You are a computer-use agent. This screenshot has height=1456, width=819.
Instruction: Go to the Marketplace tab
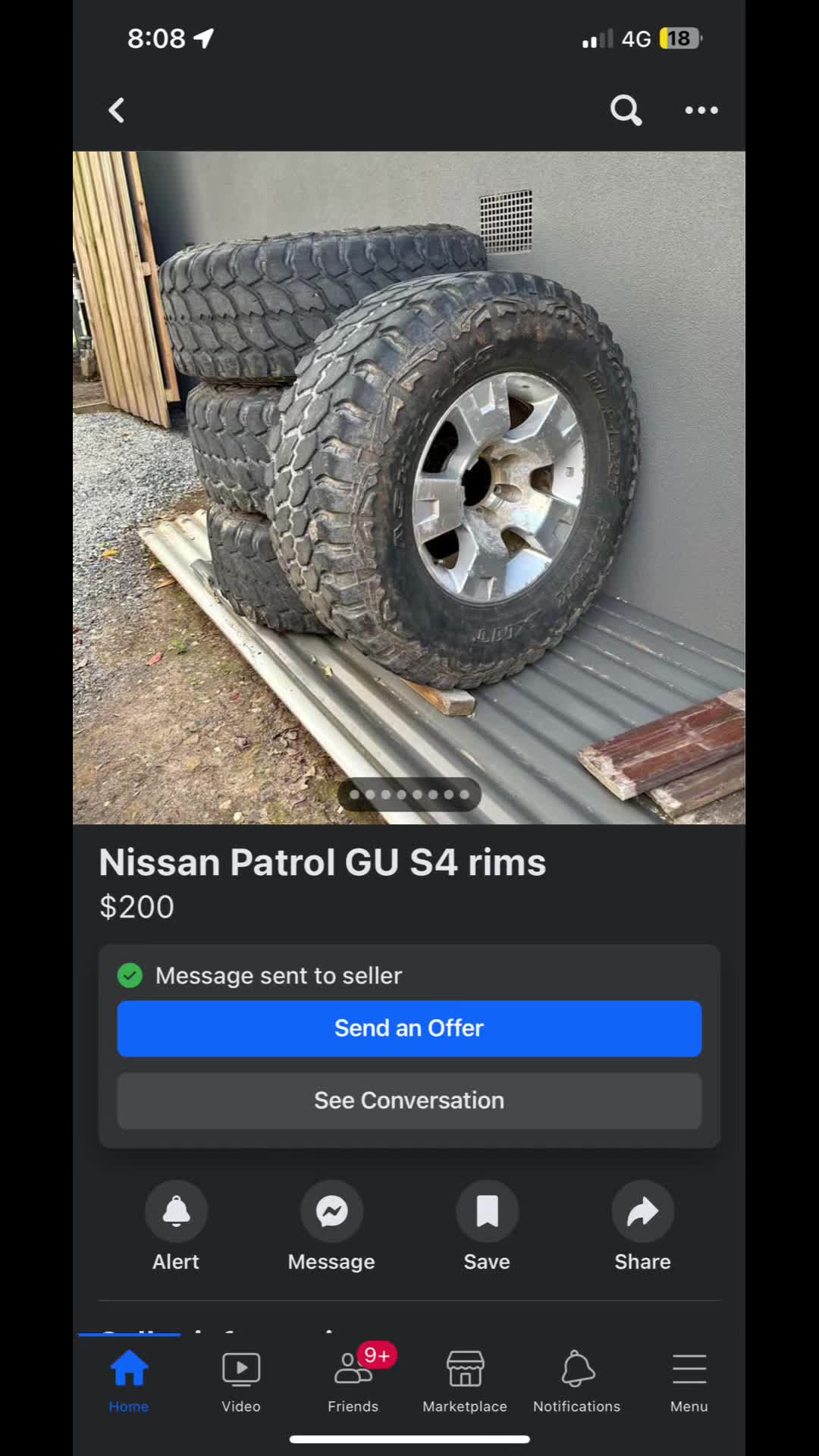(x=465, y=1380)
